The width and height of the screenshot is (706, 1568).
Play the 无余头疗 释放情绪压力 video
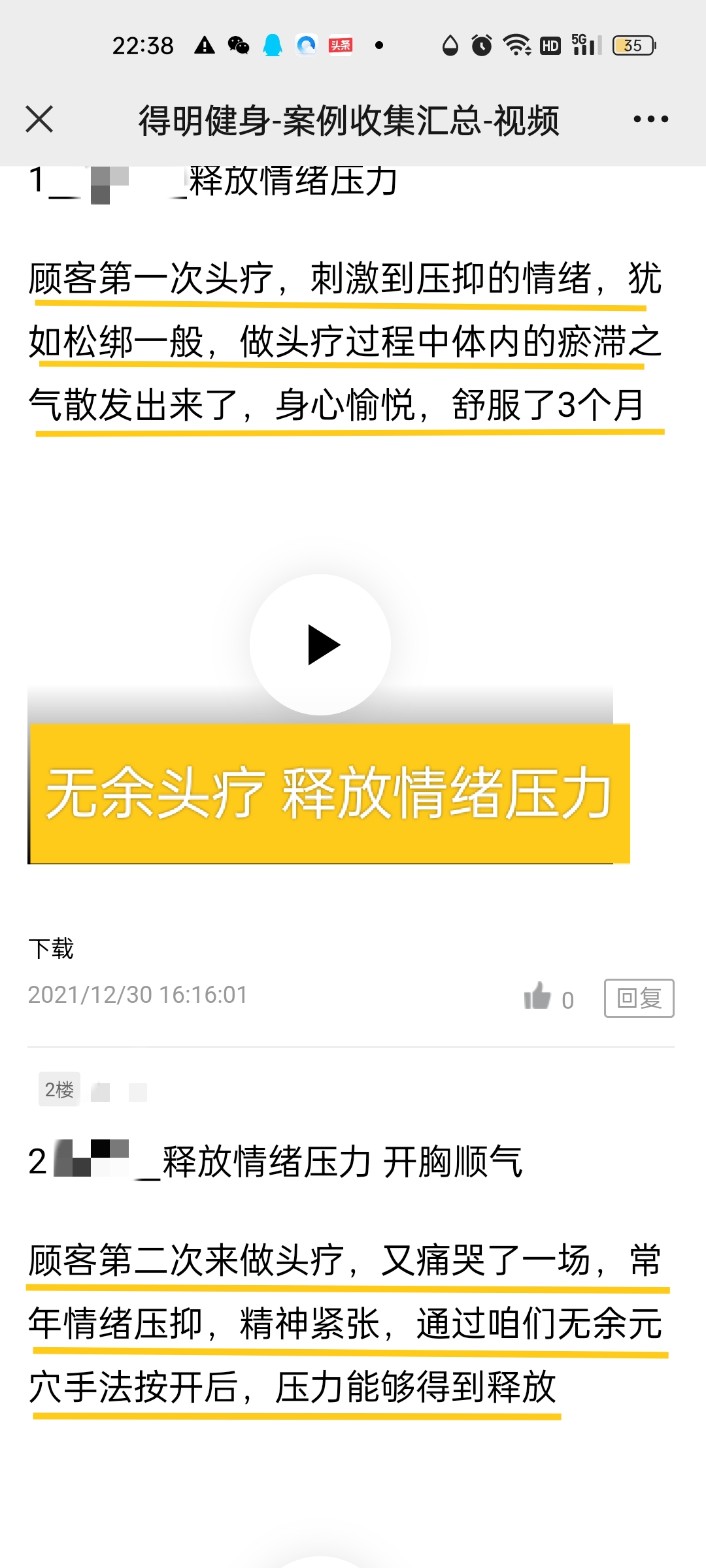(x=320, y=645)
